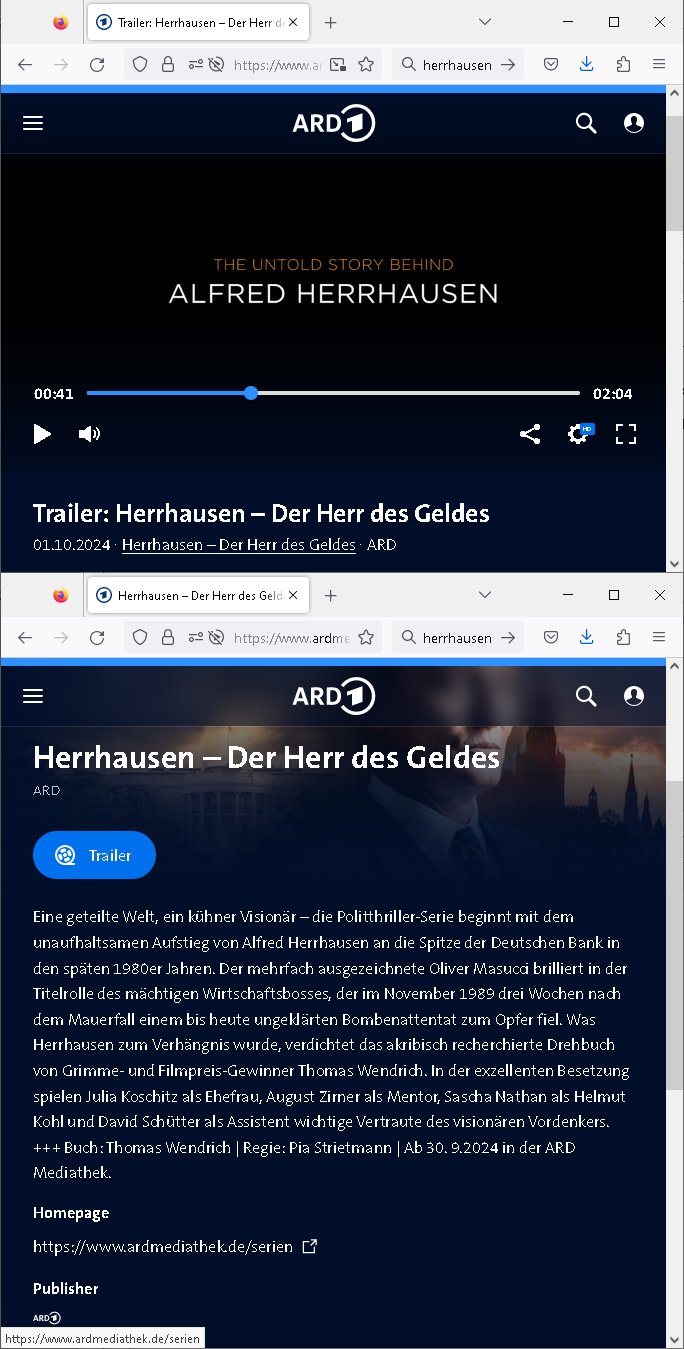
Task: Play the Herrhausen trailer video
Action: [x=42, y=434]
